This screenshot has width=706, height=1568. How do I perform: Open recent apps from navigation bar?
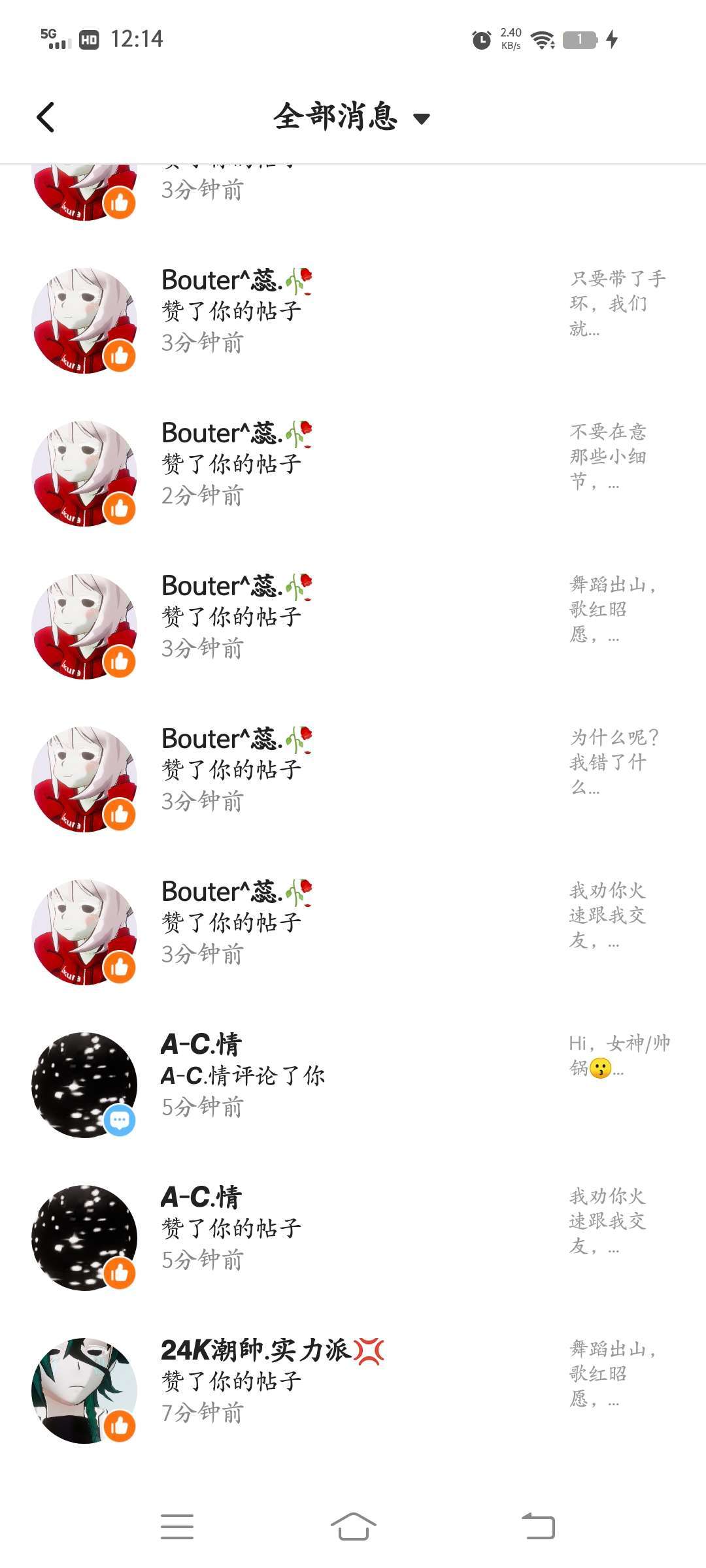pos(177,1526)
